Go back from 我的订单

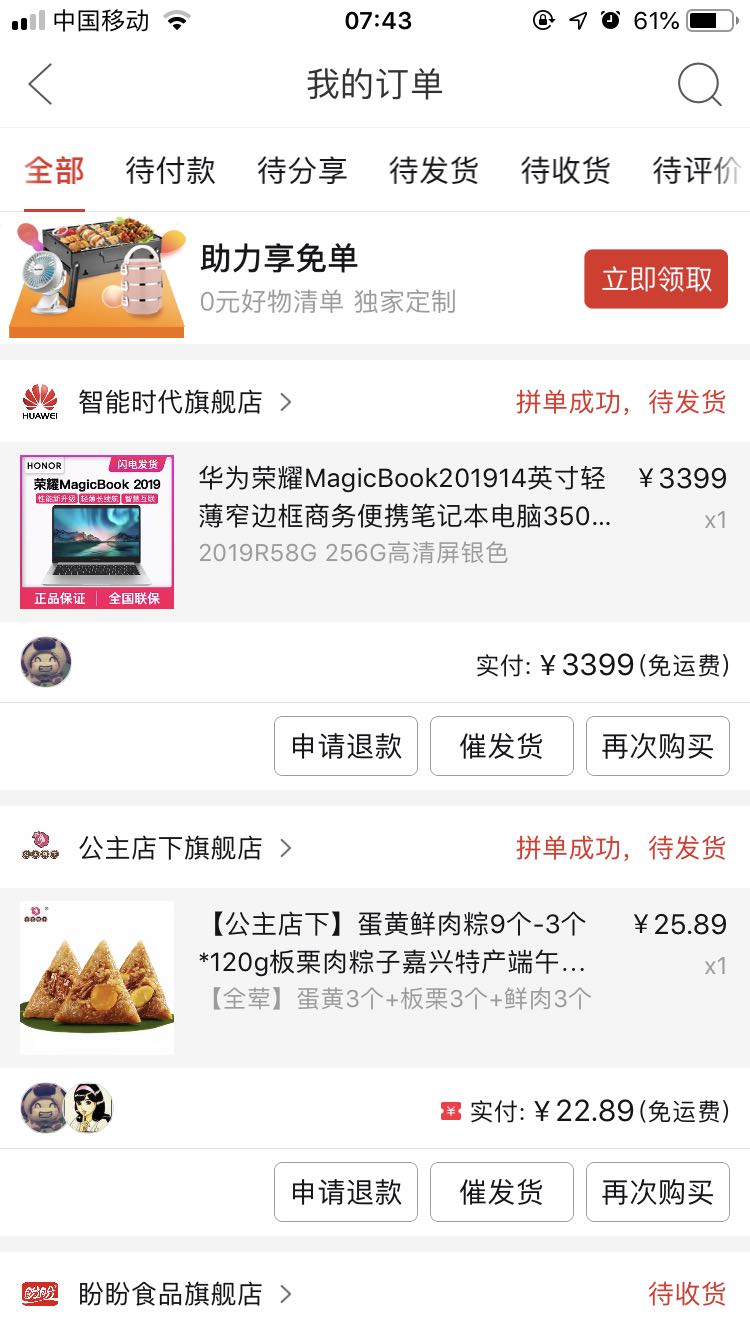40,85
